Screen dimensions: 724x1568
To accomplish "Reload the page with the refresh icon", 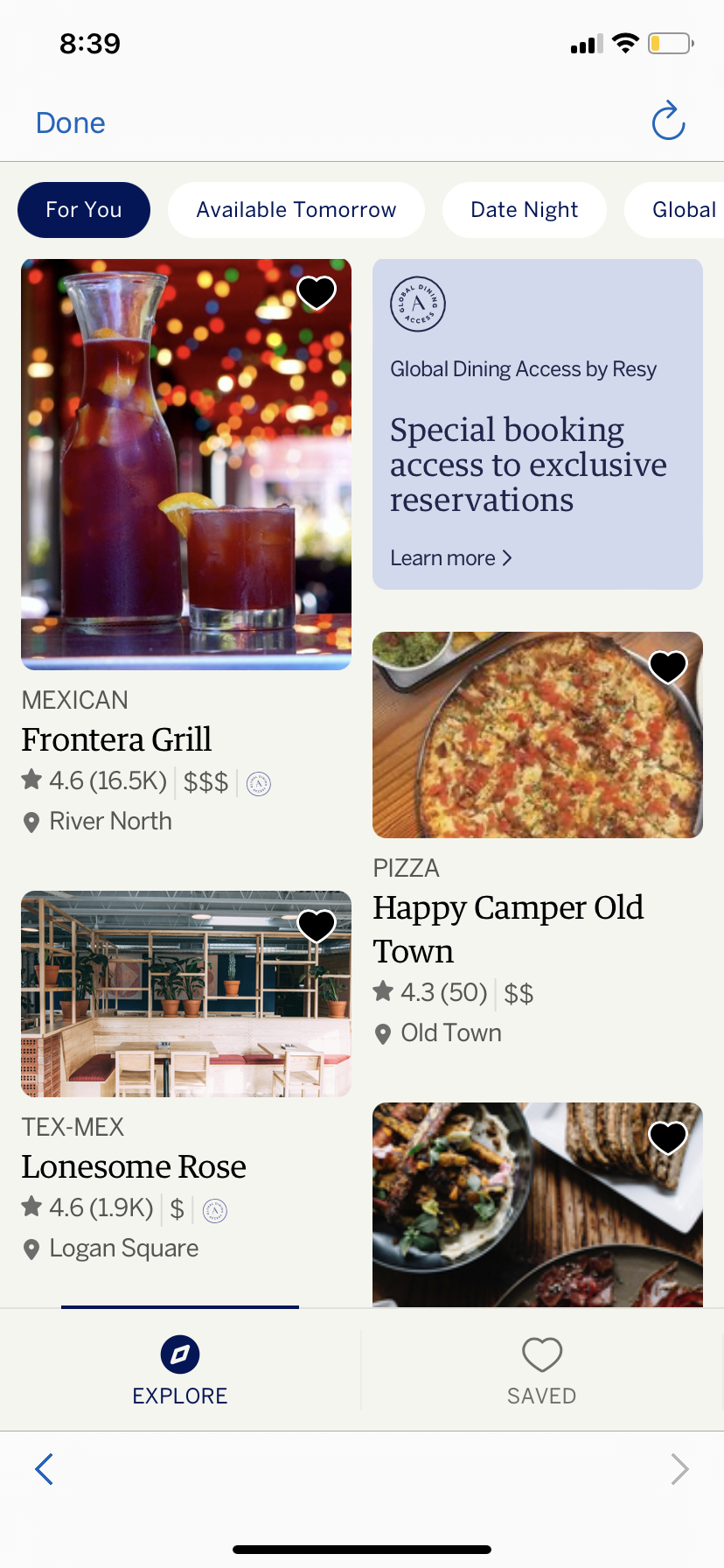I will pyautogui.click(x=668, y=122).
